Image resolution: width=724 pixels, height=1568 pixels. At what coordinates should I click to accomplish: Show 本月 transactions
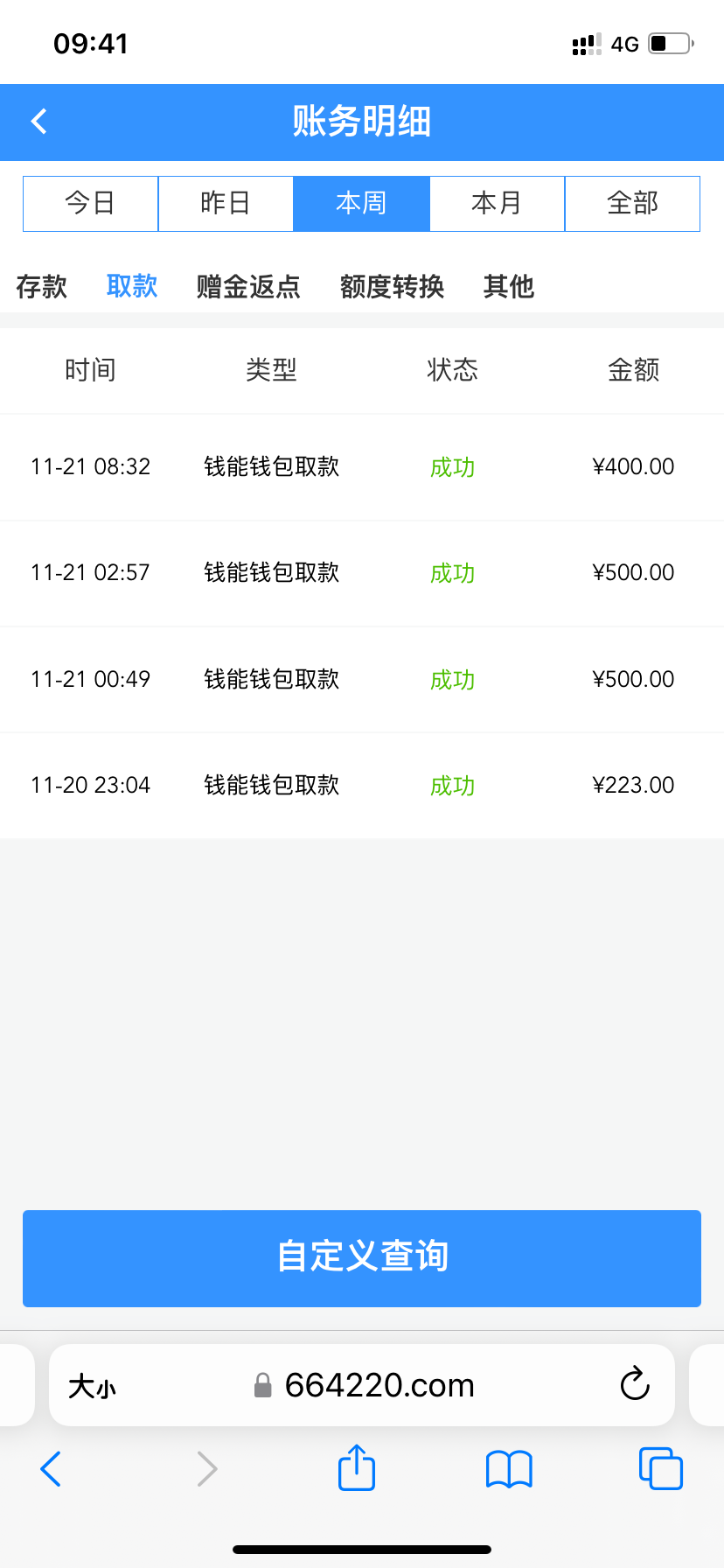click(x=497, y=204)
